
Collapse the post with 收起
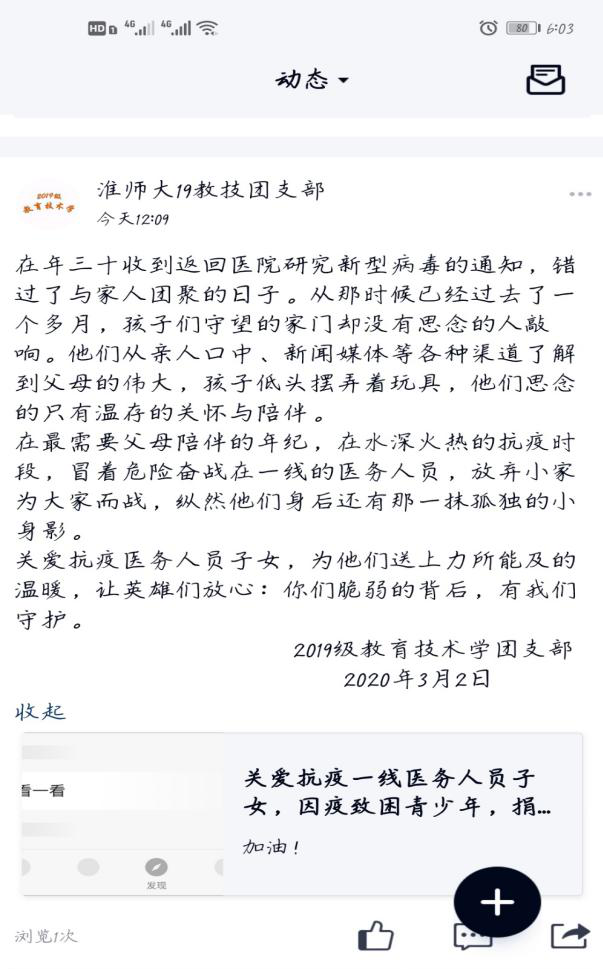pyautogui.click(x=40, y=711)
